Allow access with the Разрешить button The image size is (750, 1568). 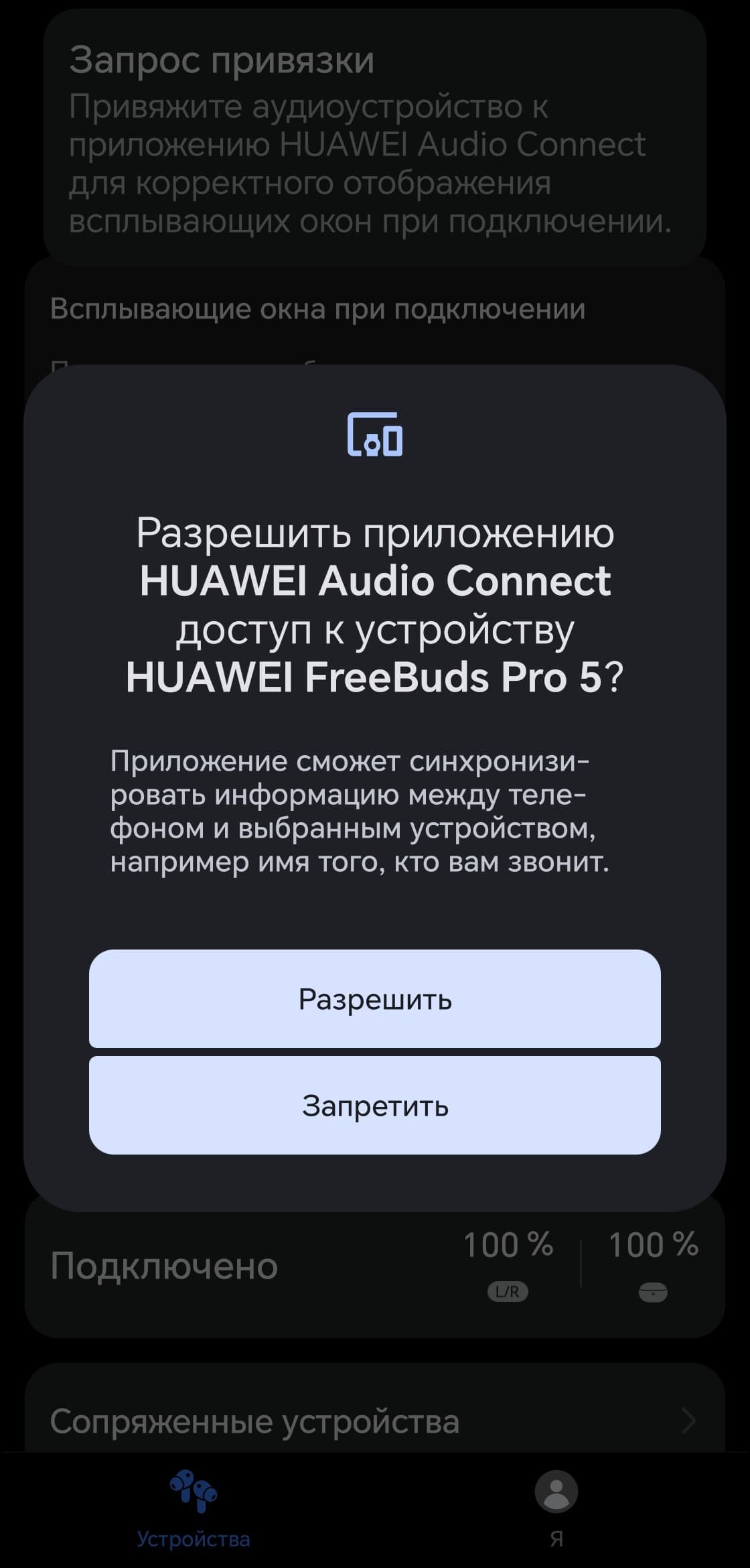[x=374, y=998]
